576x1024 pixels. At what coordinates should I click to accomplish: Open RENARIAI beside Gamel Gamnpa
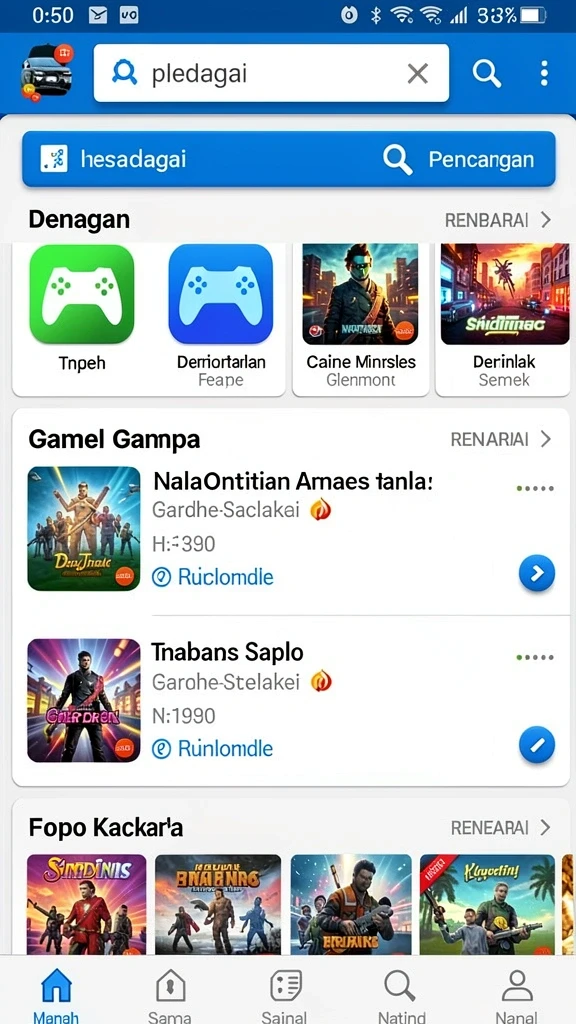501,440
